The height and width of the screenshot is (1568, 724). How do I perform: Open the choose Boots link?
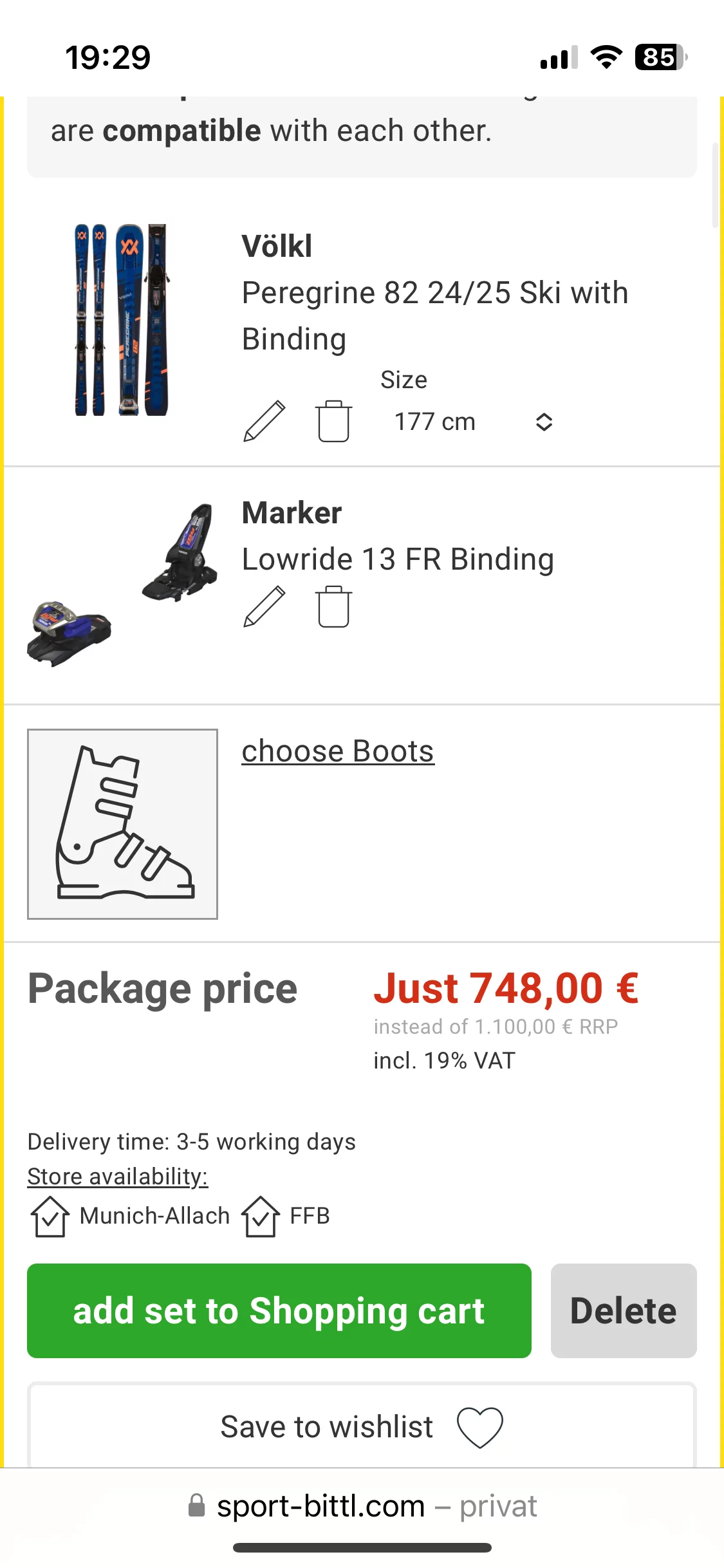338,751
